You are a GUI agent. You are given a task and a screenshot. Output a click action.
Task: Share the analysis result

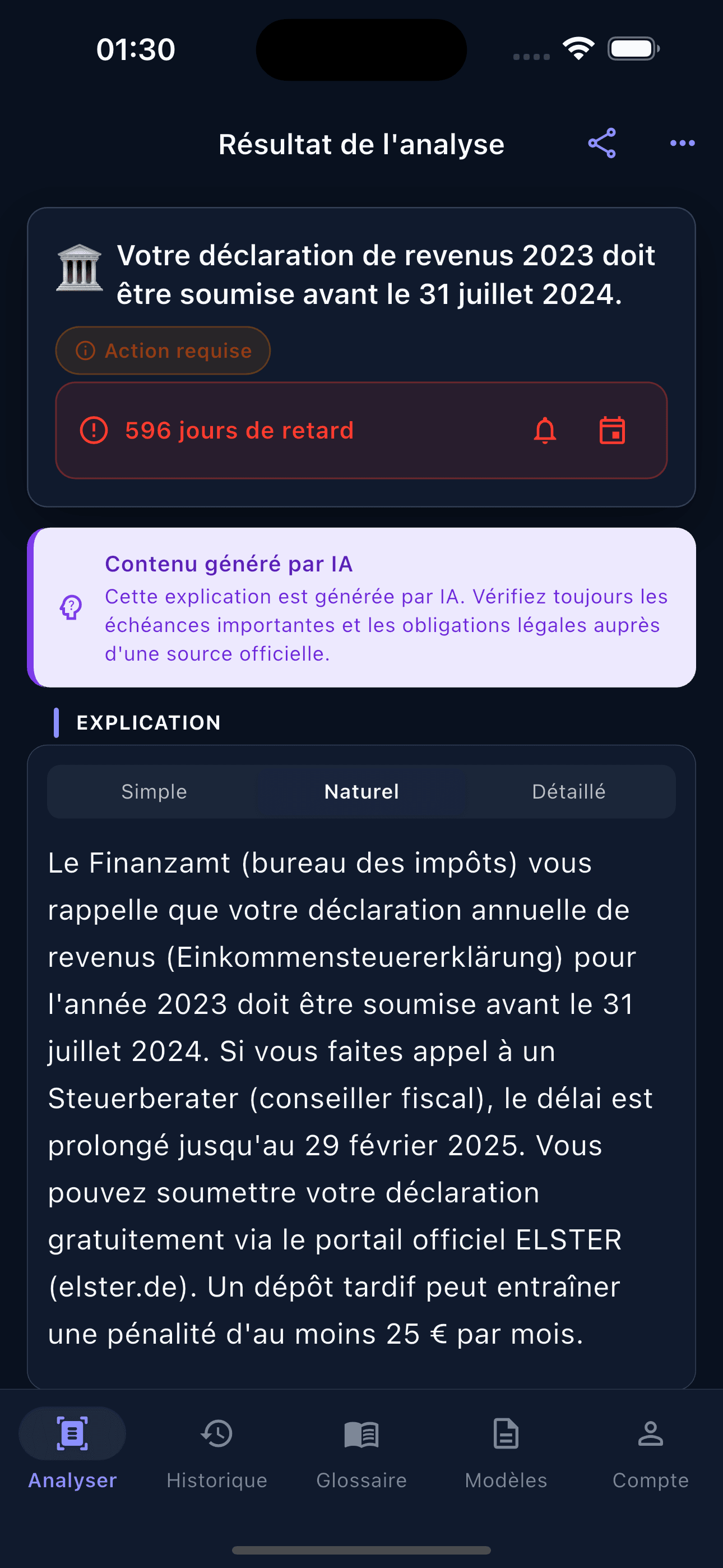601,144
